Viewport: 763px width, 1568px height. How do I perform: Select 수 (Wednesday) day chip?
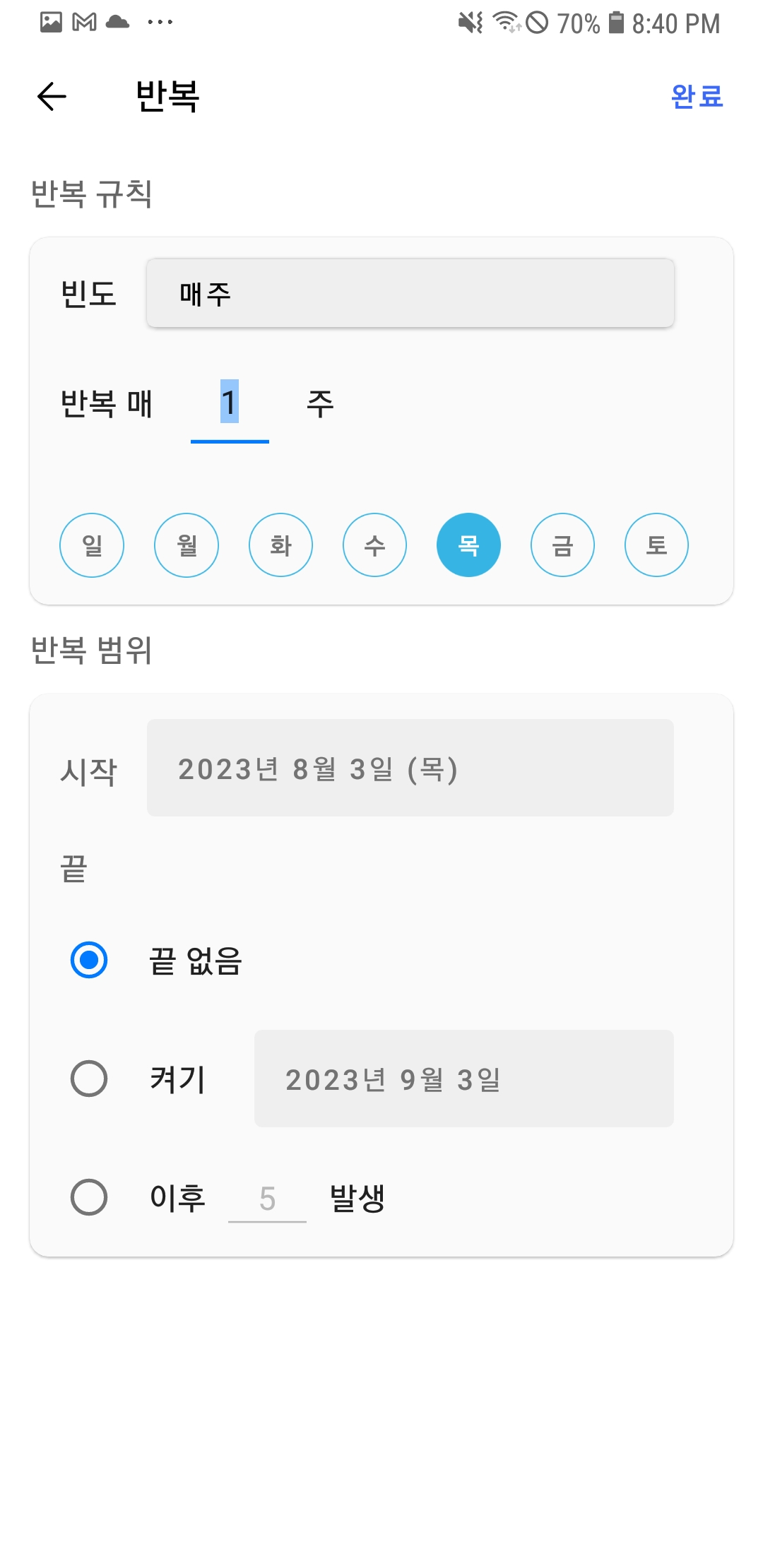pyautogui.click(x=374, y=545)
